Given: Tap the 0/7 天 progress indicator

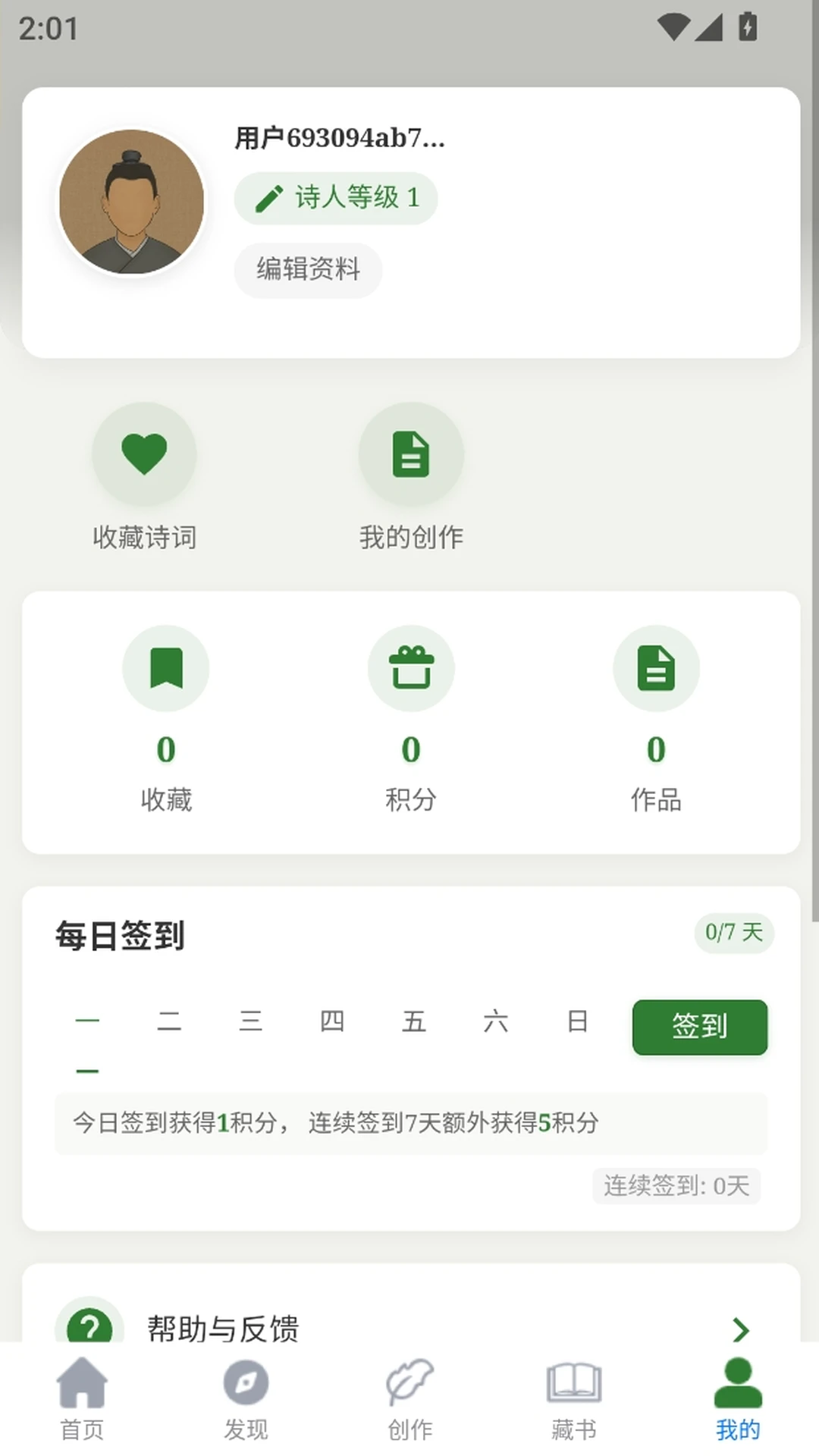Looking at the screenshot, I should (733, 933).
